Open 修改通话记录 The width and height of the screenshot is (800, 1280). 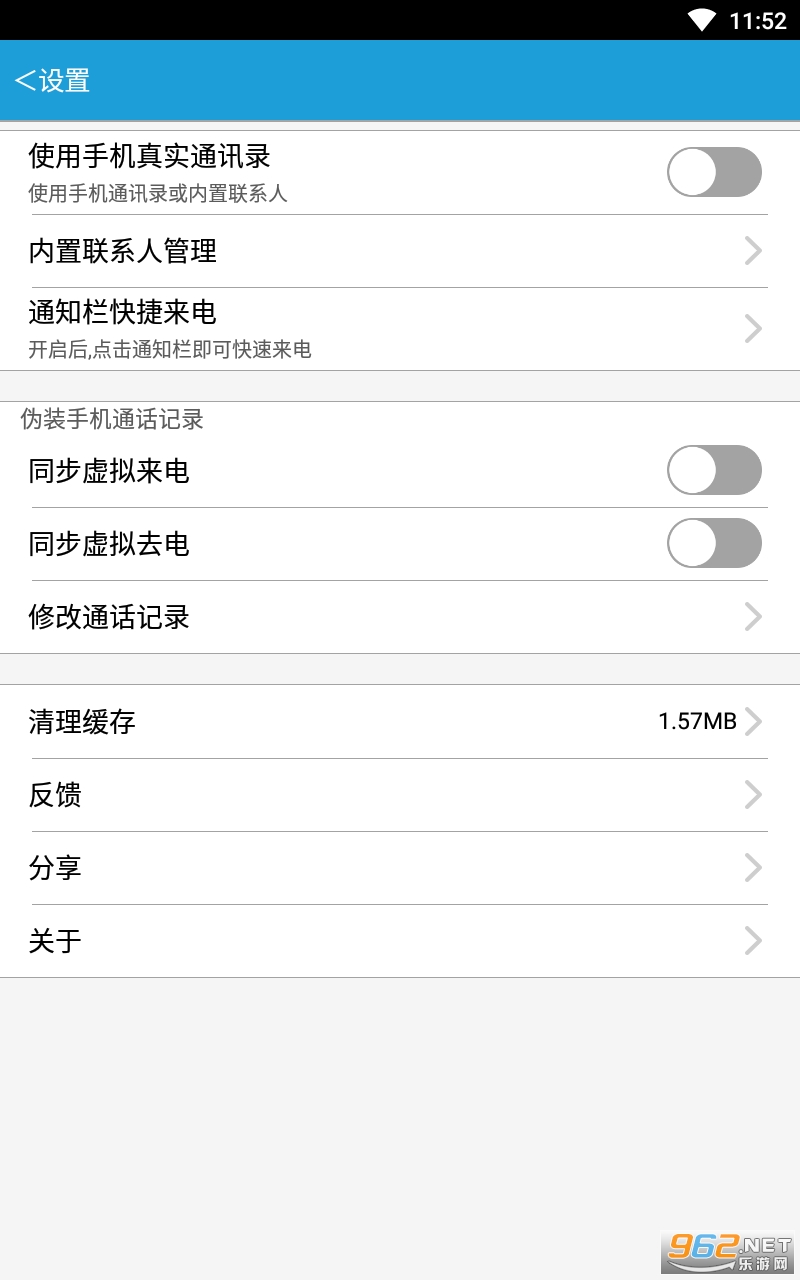click(400, 617)
